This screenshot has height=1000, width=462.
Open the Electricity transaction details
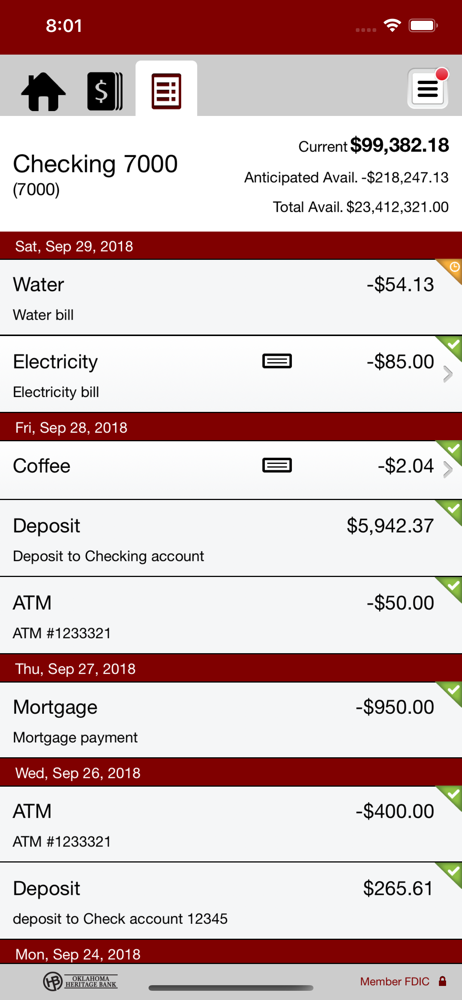231,374
